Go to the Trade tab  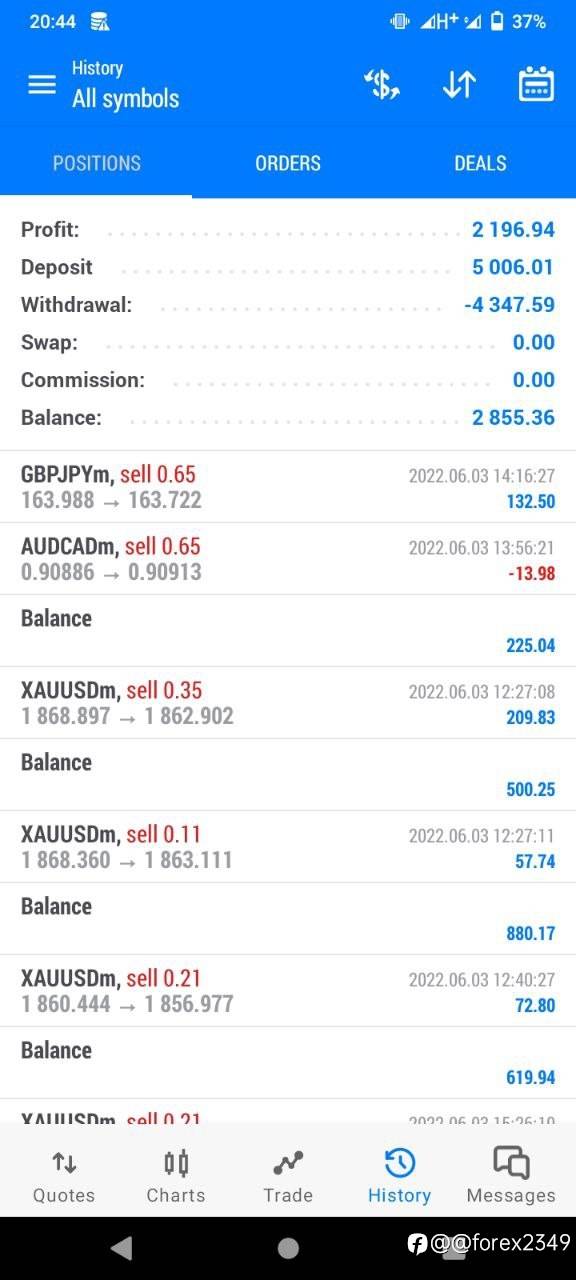click(288, 1176)
